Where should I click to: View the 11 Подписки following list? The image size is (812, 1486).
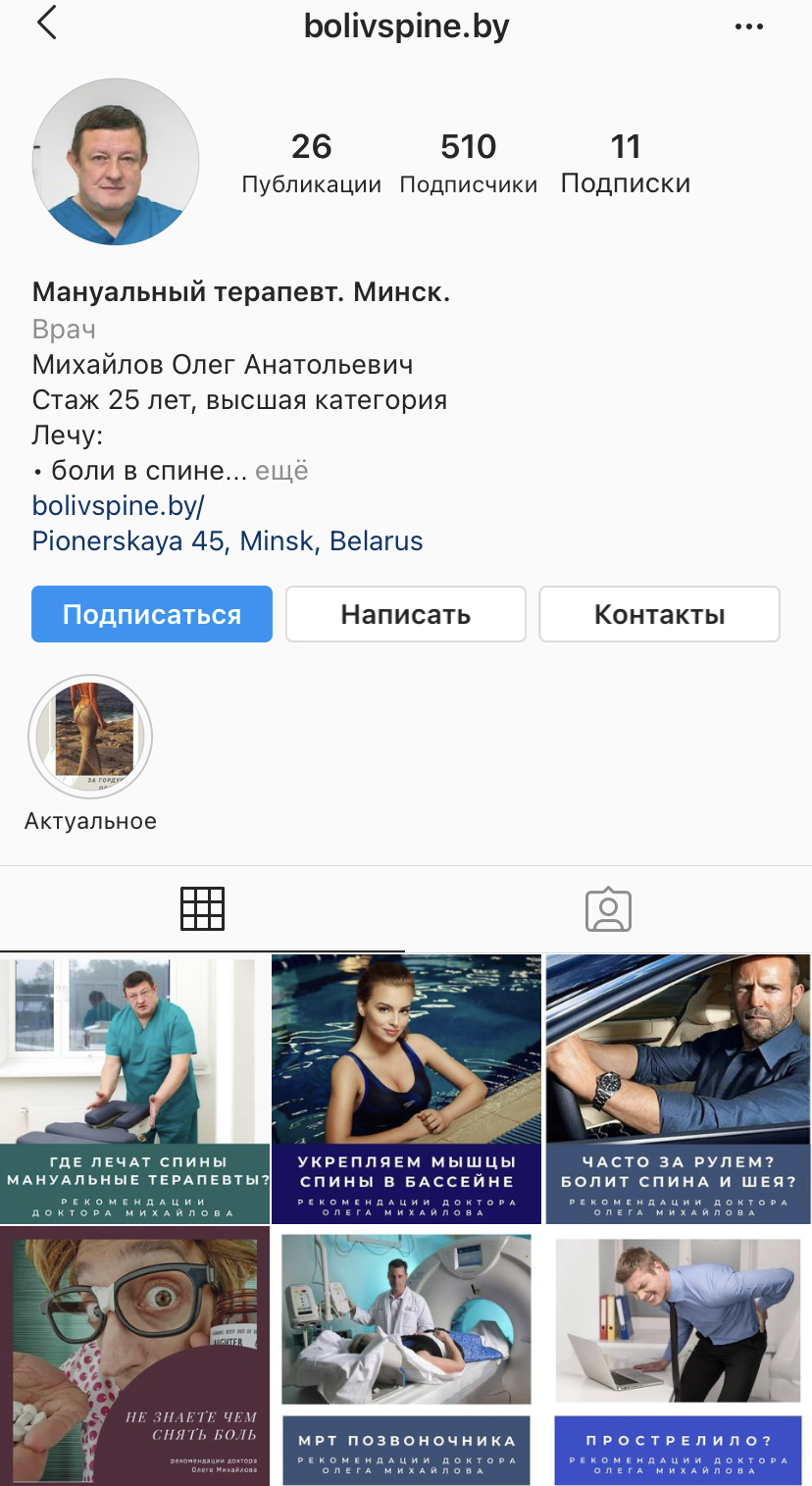626,163
